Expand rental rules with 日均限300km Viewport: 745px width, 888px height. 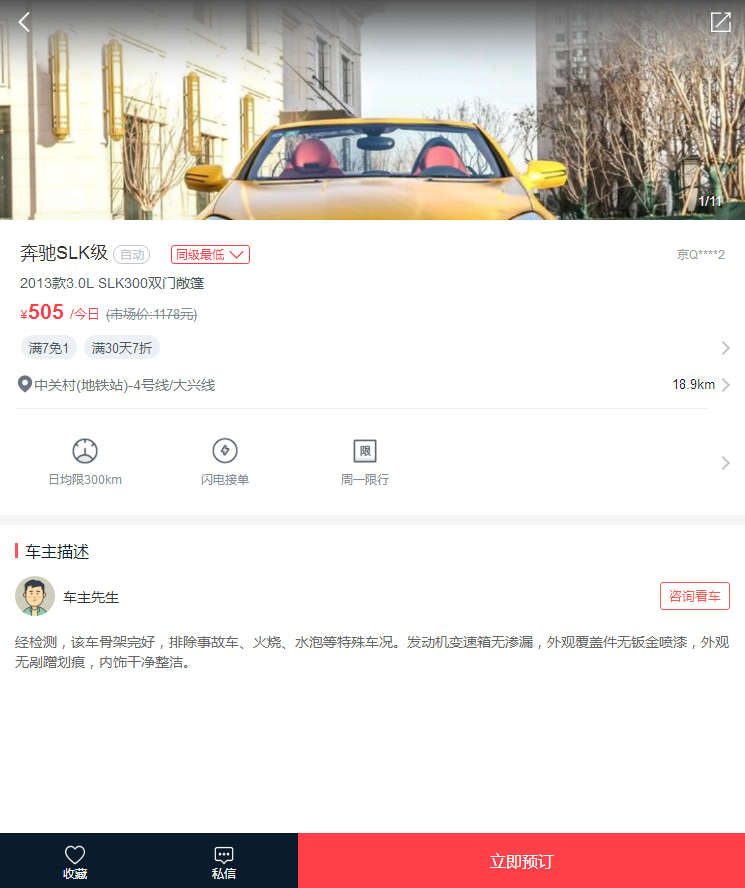[x=725, y=463]
